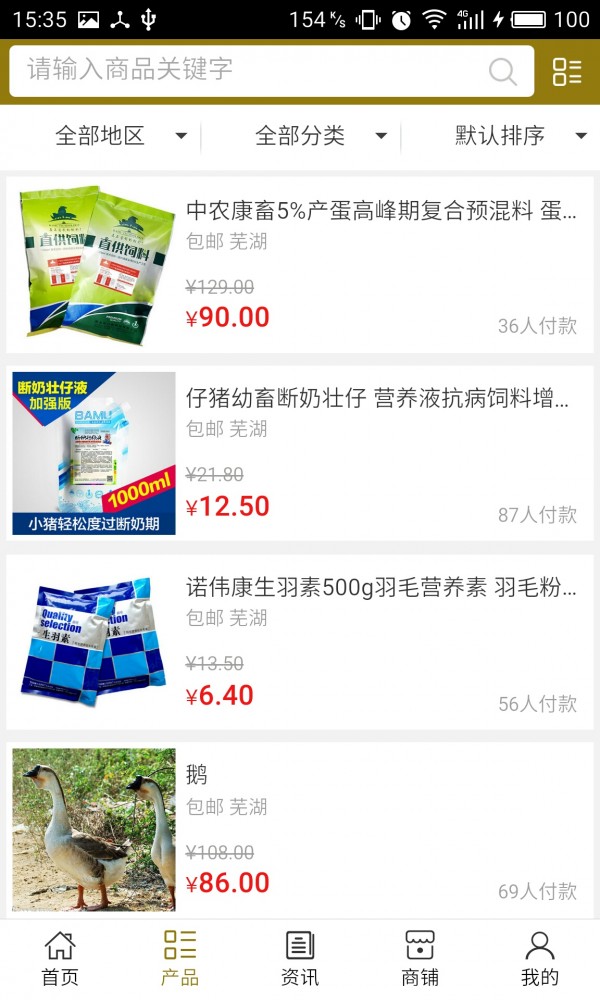Expand the 全部分类 category filter
Image resolution: width=600 pixels, height=1000 pixels.
[x=320, y=136]
